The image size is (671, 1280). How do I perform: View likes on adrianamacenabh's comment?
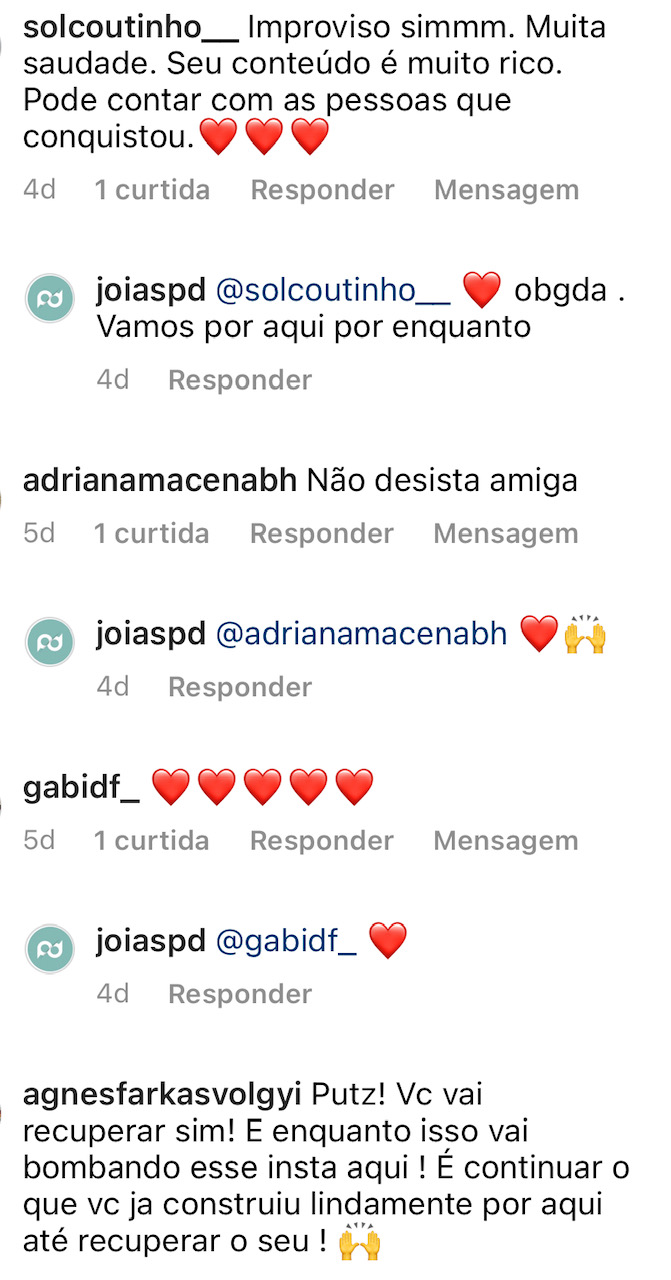(152, 534)
